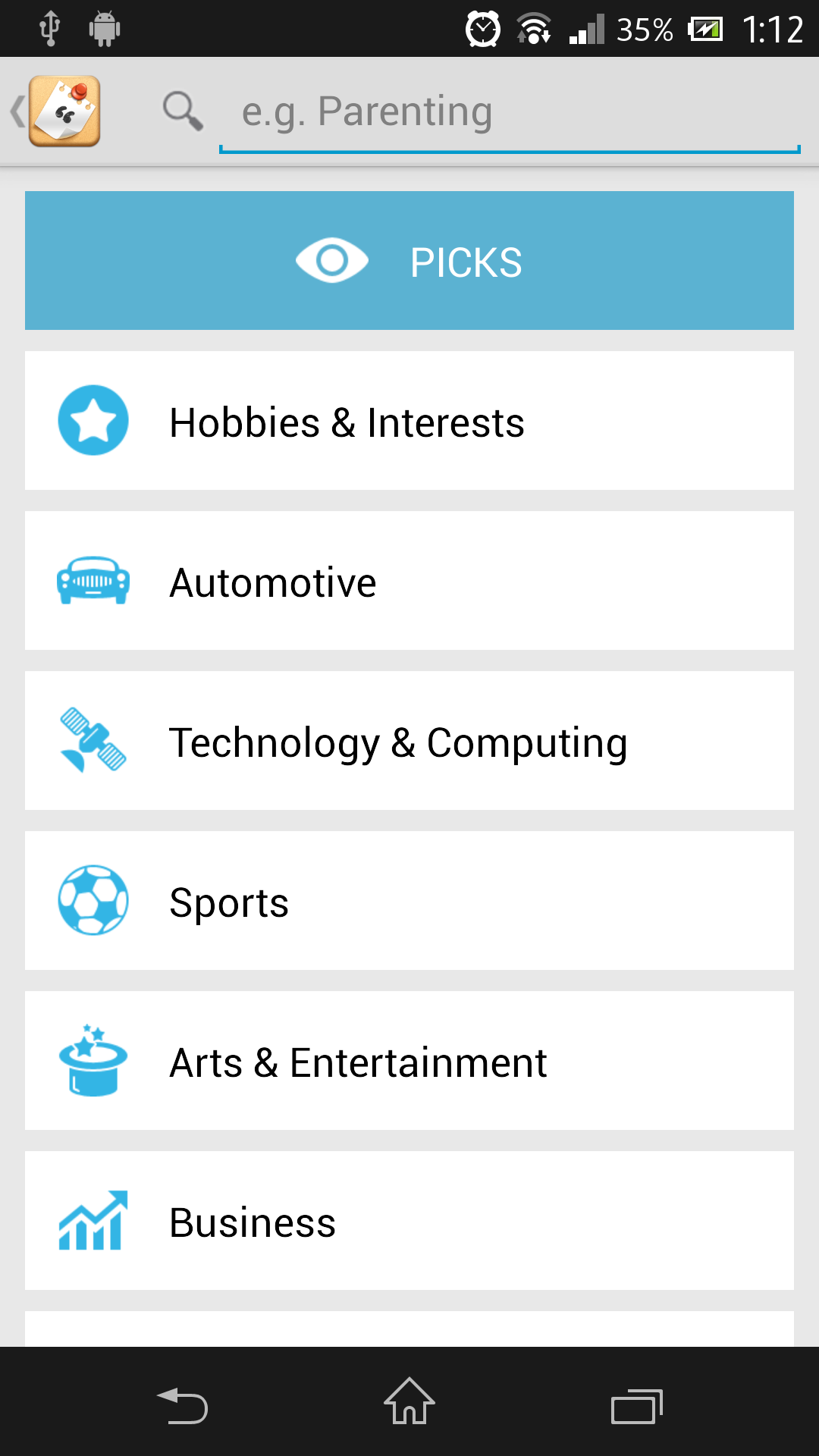Select the Arts & Entertainment category row
The height and width of the screenshot is (1456, 819).
[409, 1061]
